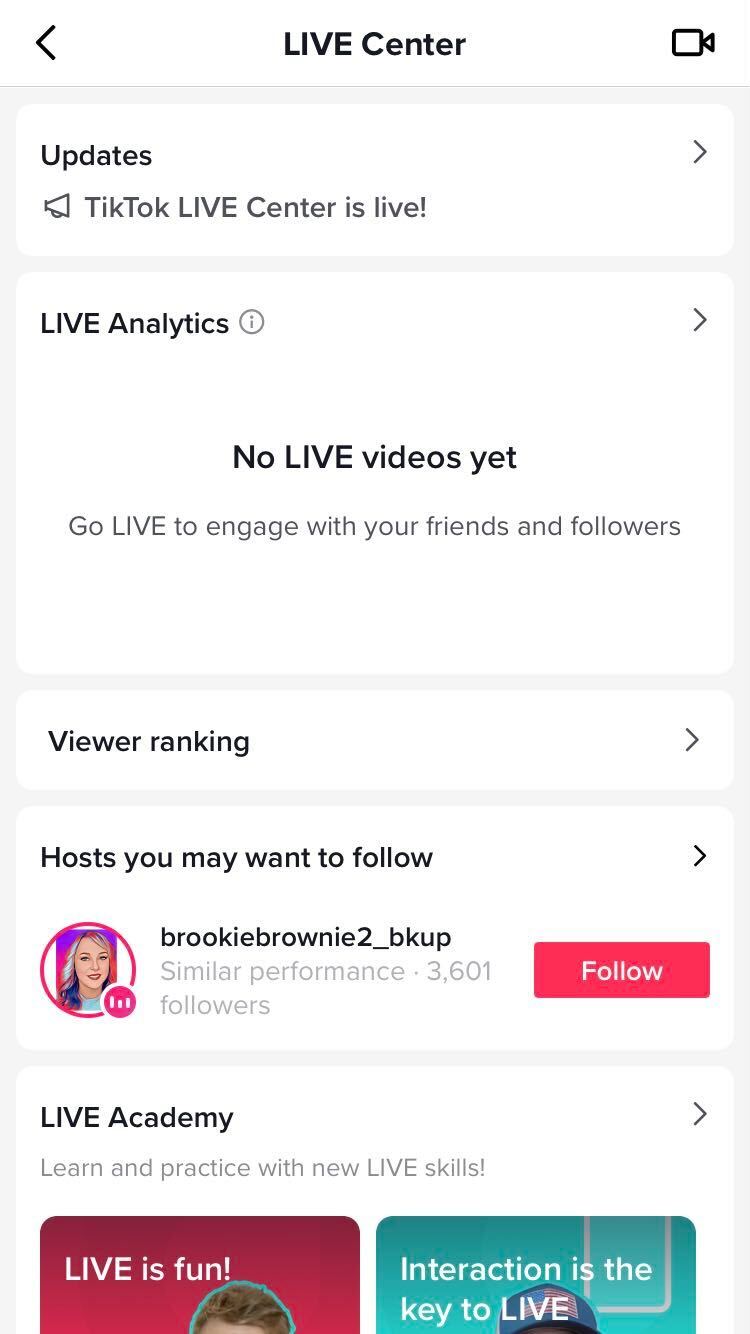This screenshot has height=1334, width=750.
Task: Tap the Learn and practice LIVE skills text
Action: pyautogui.click(x=262, y=1167)
